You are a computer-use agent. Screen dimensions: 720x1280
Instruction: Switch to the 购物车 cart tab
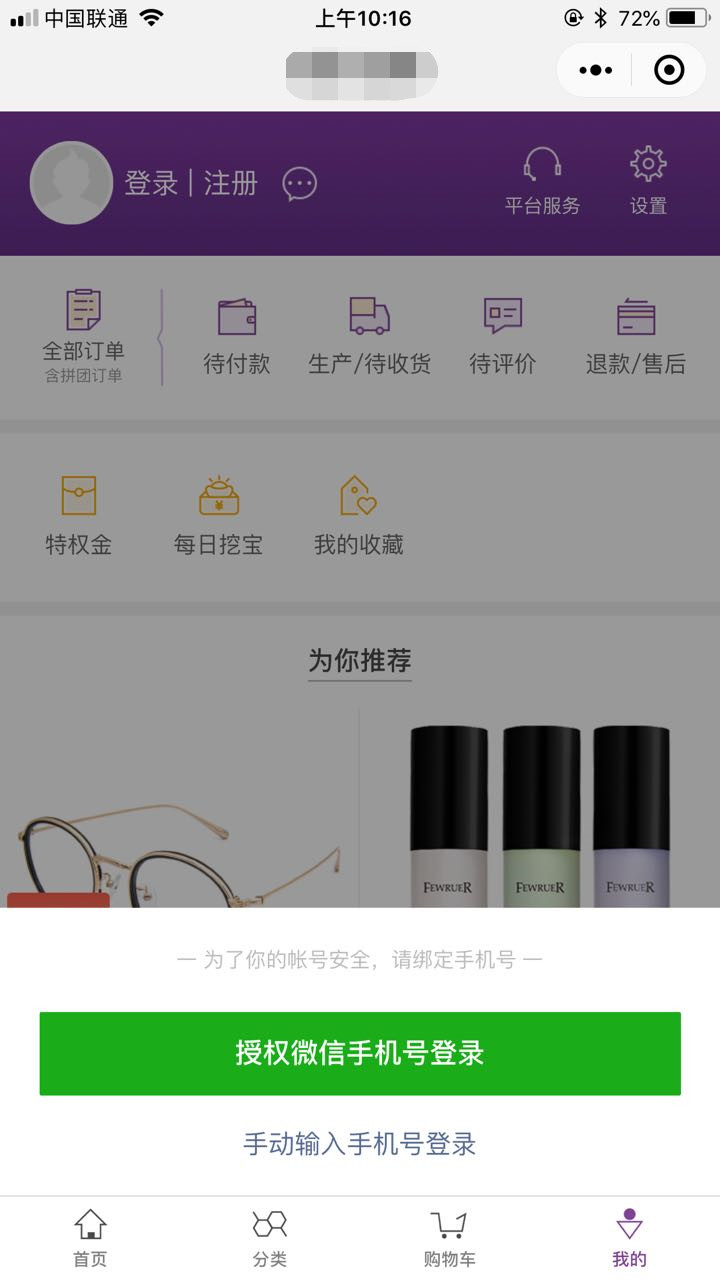click(450, 1238)
